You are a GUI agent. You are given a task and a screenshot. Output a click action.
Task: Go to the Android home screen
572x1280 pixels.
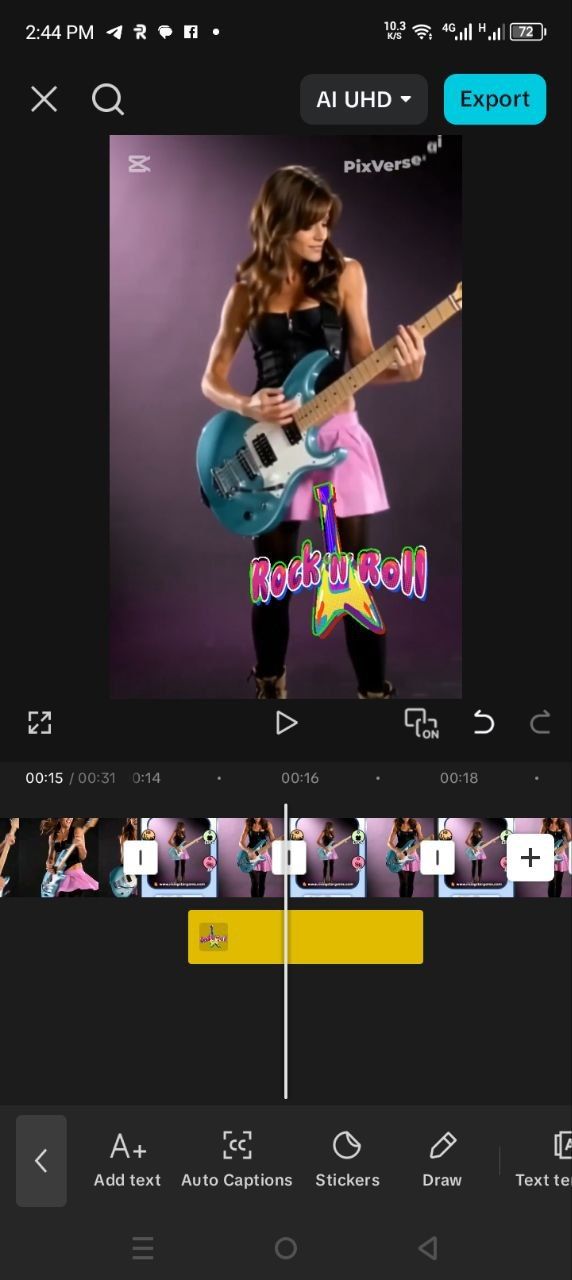coord(286,1248)
